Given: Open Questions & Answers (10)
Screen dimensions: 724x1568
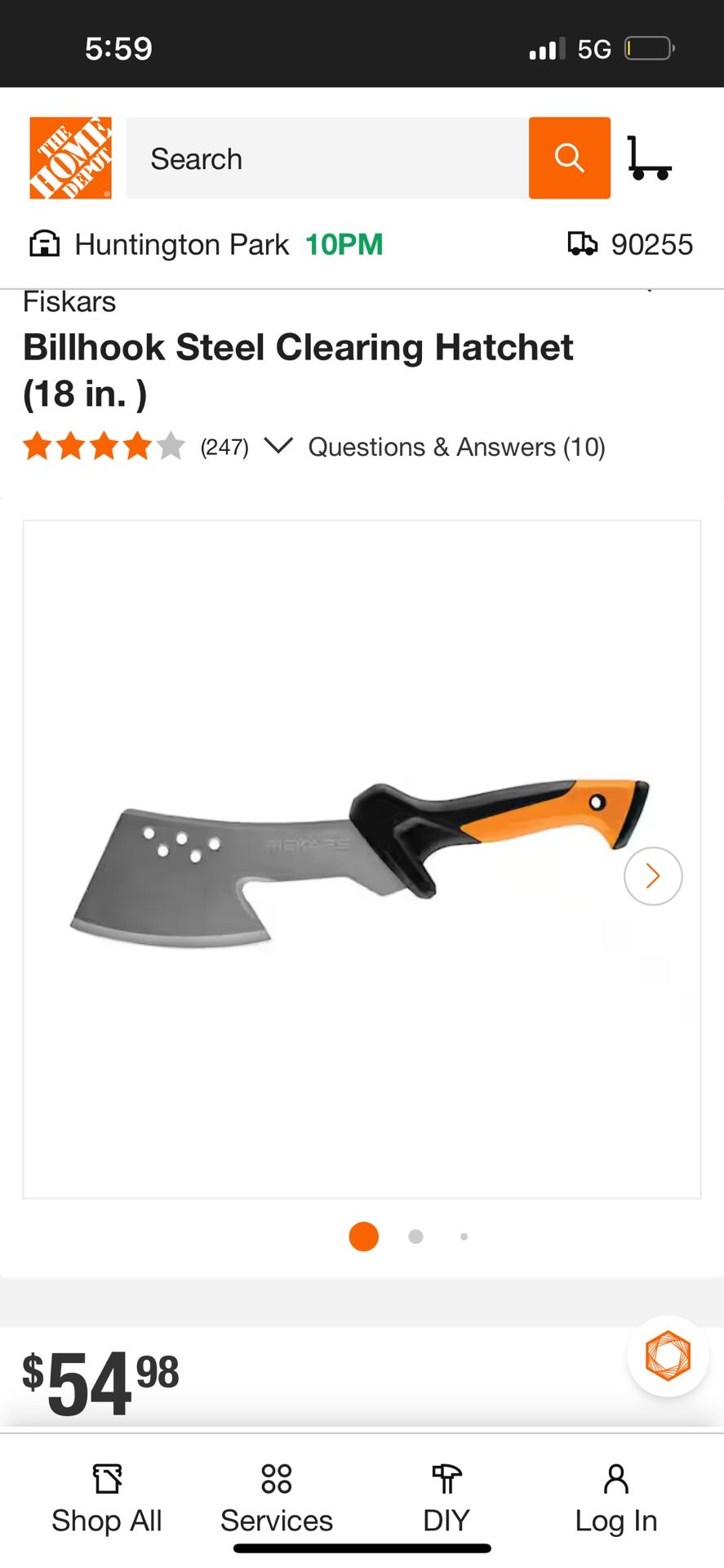Looking at the screenshot, I should [456, 447].
